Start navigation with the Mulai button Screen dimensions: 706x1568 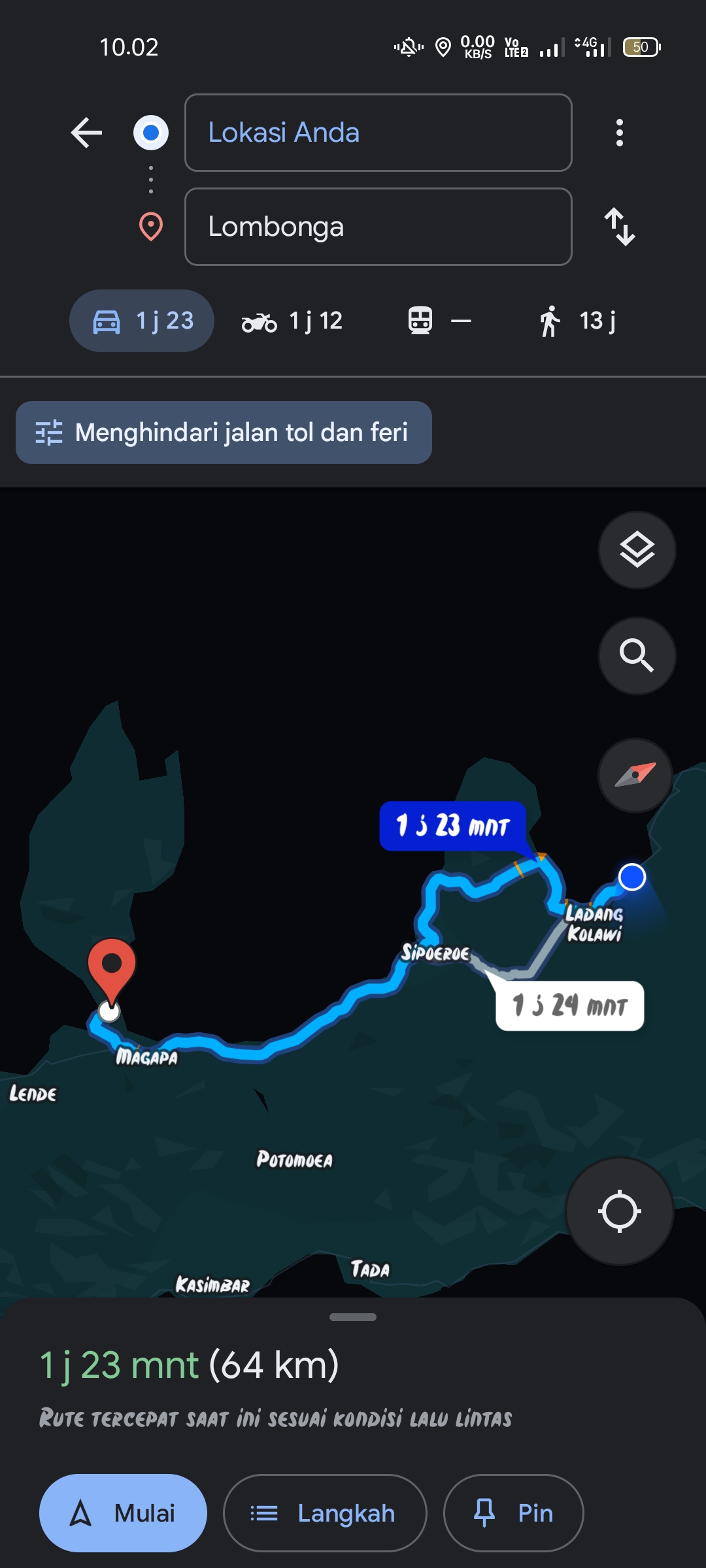click(x=123, y=1513)
